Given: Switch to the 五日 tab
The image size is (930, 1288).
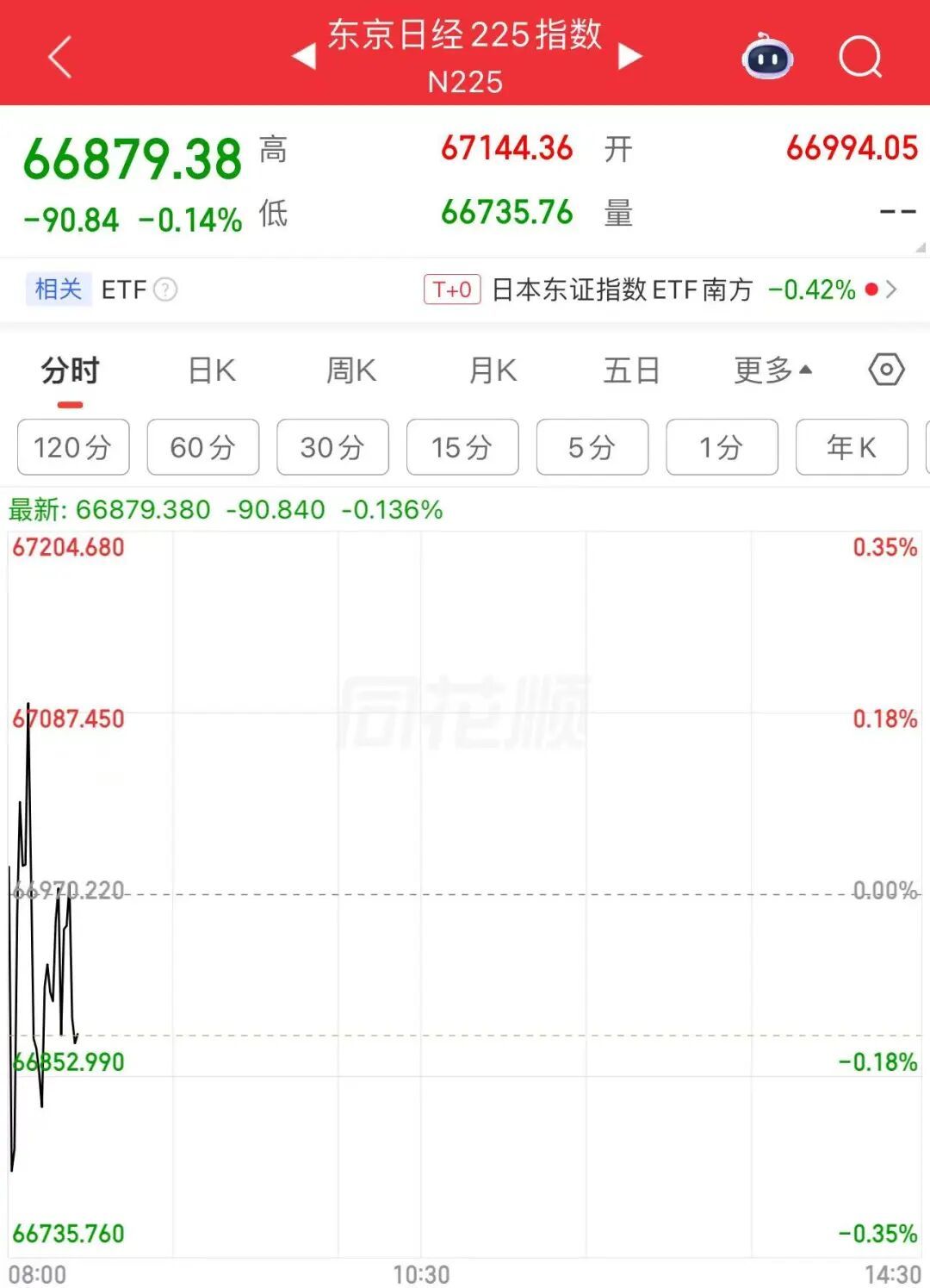Looking at the screenshot, I should (x=632, y=371).
